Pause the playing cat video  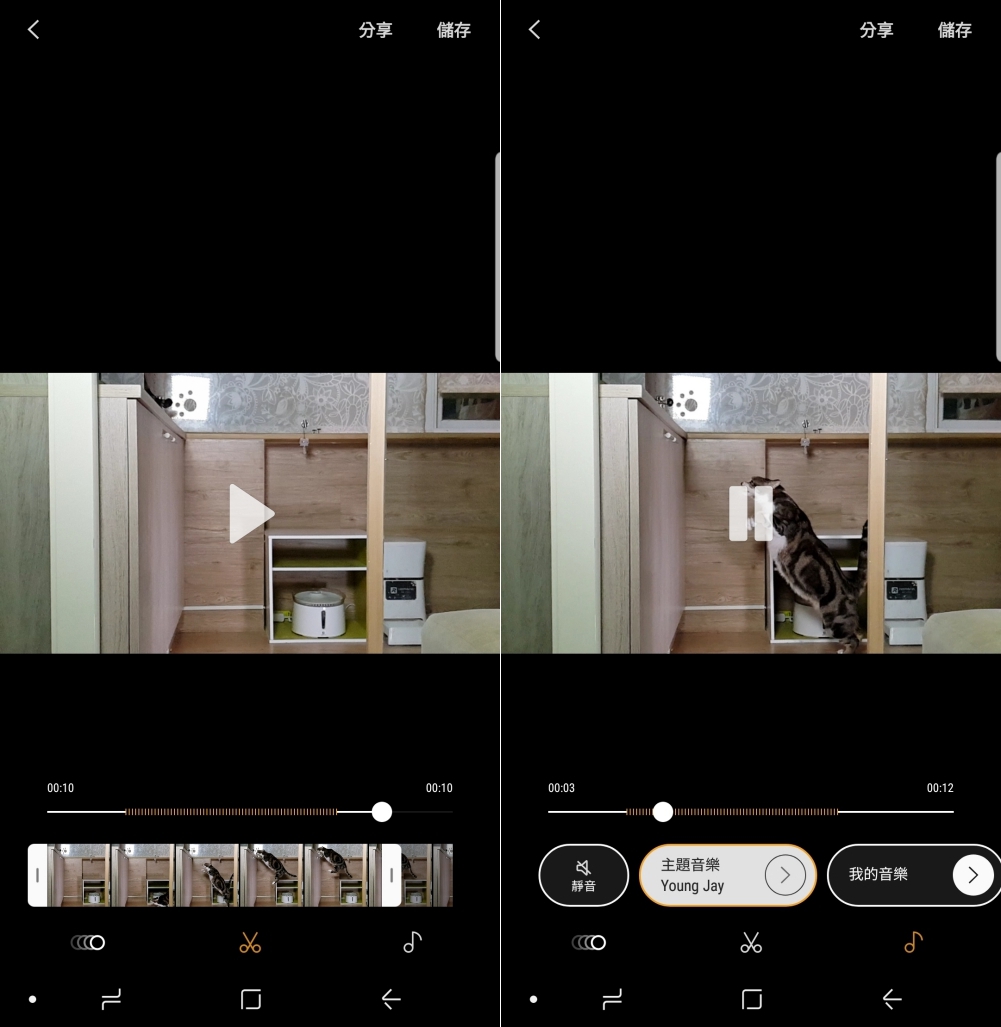point(750,513)
